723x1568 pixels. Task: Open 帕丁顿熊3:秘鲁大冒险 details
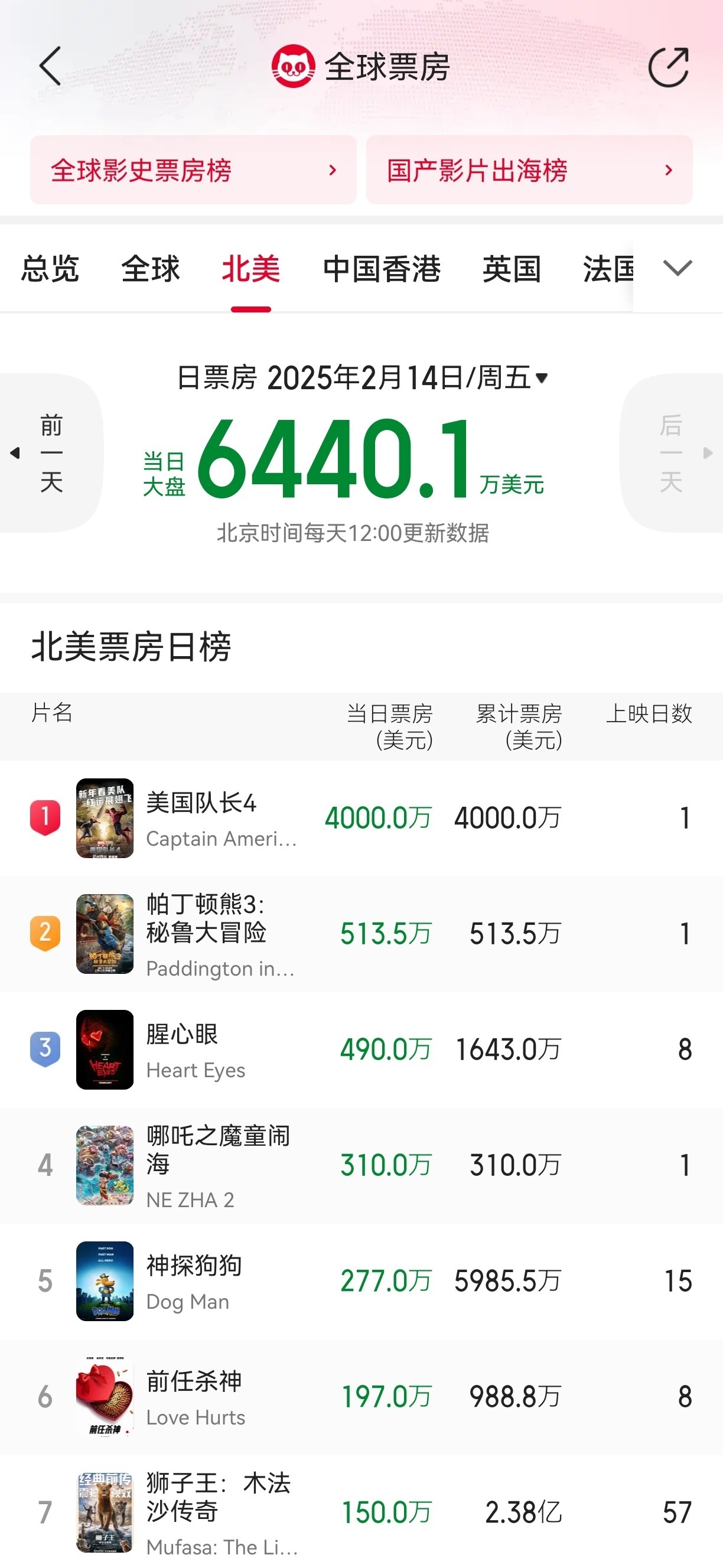coord(206,934)
